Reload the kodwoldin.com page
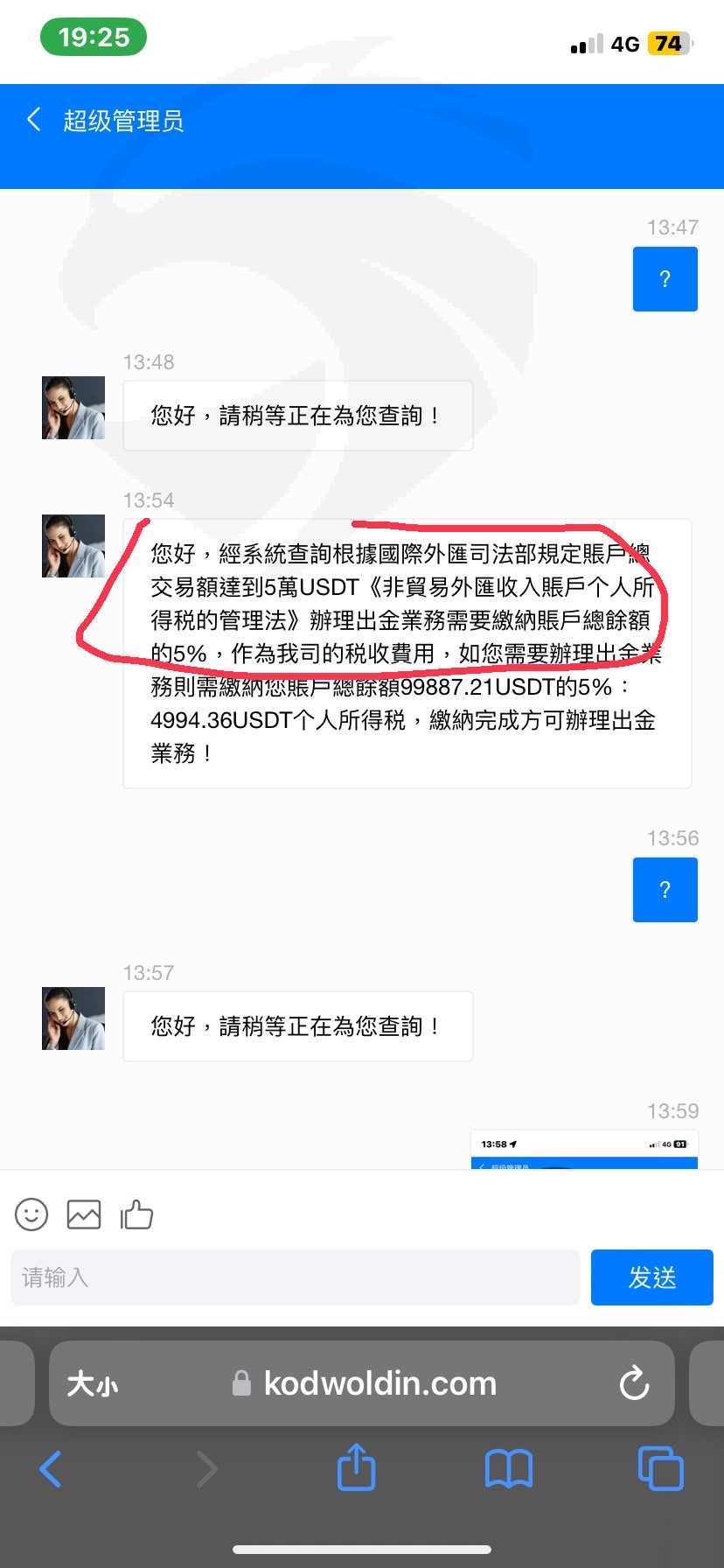 tap(634, 1383)
